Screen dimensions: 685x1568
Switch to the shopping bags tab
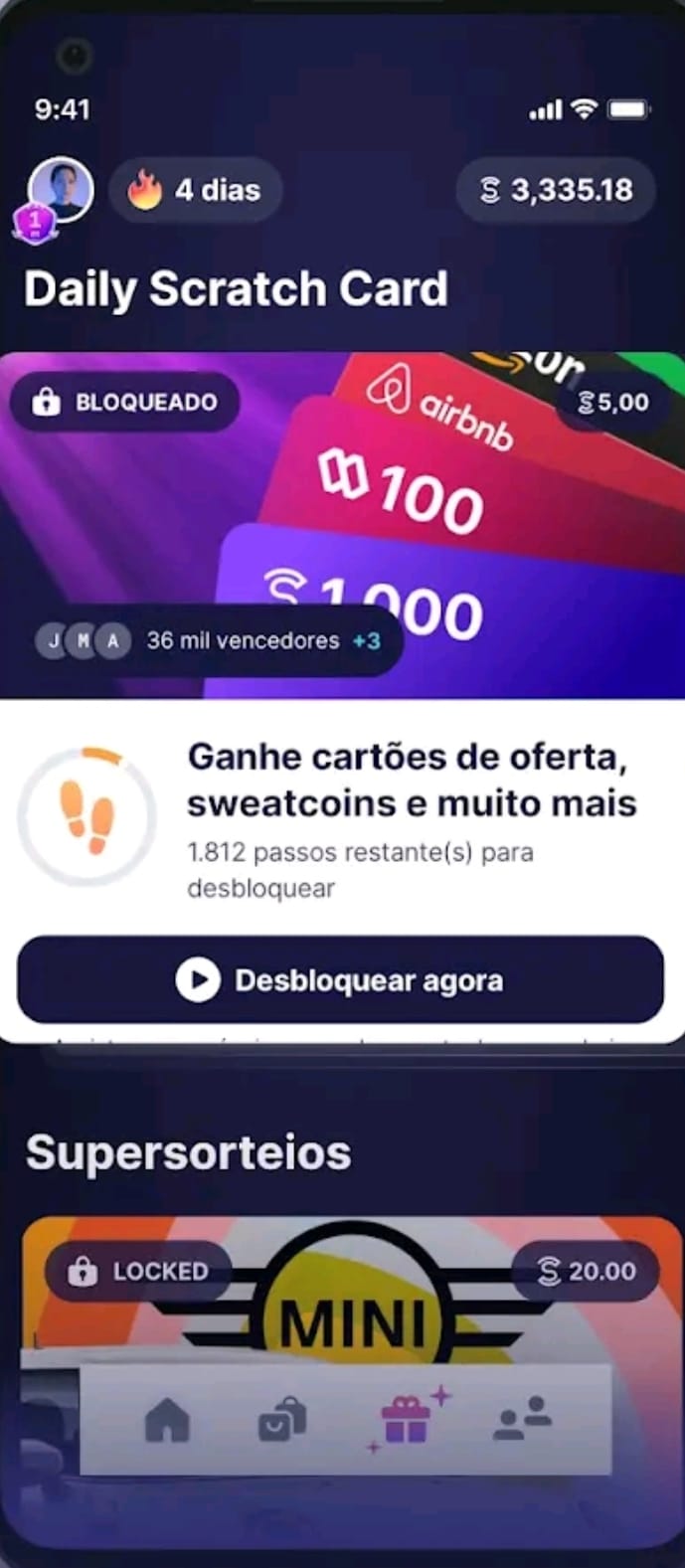pyautogui.click(x=282, y=1420)
